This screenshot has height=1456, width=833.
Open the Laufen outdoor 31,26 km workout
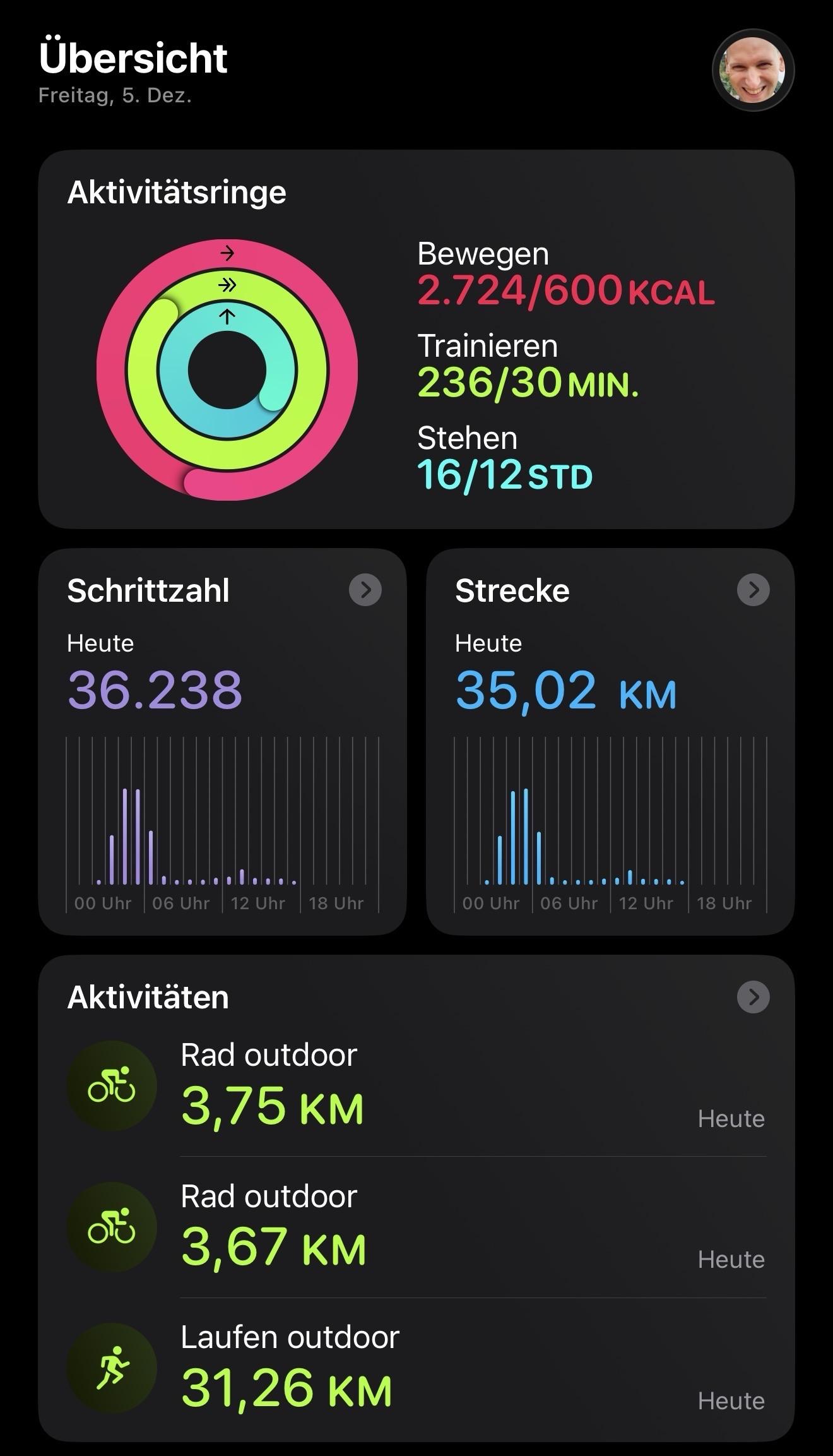point(416,1369)
